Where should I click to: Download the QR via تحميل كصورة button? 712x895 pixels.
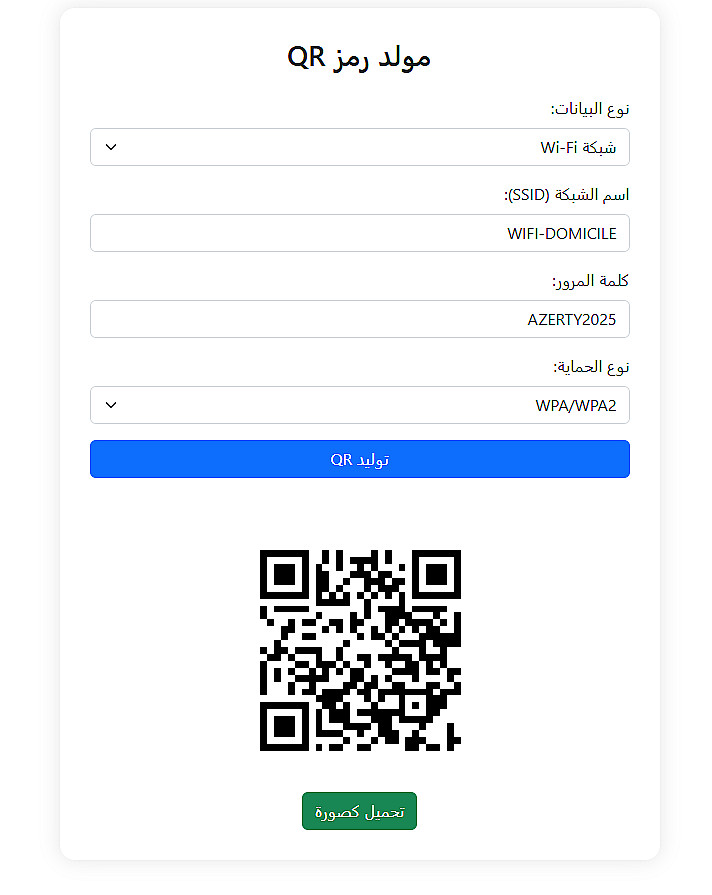(359, 811)
